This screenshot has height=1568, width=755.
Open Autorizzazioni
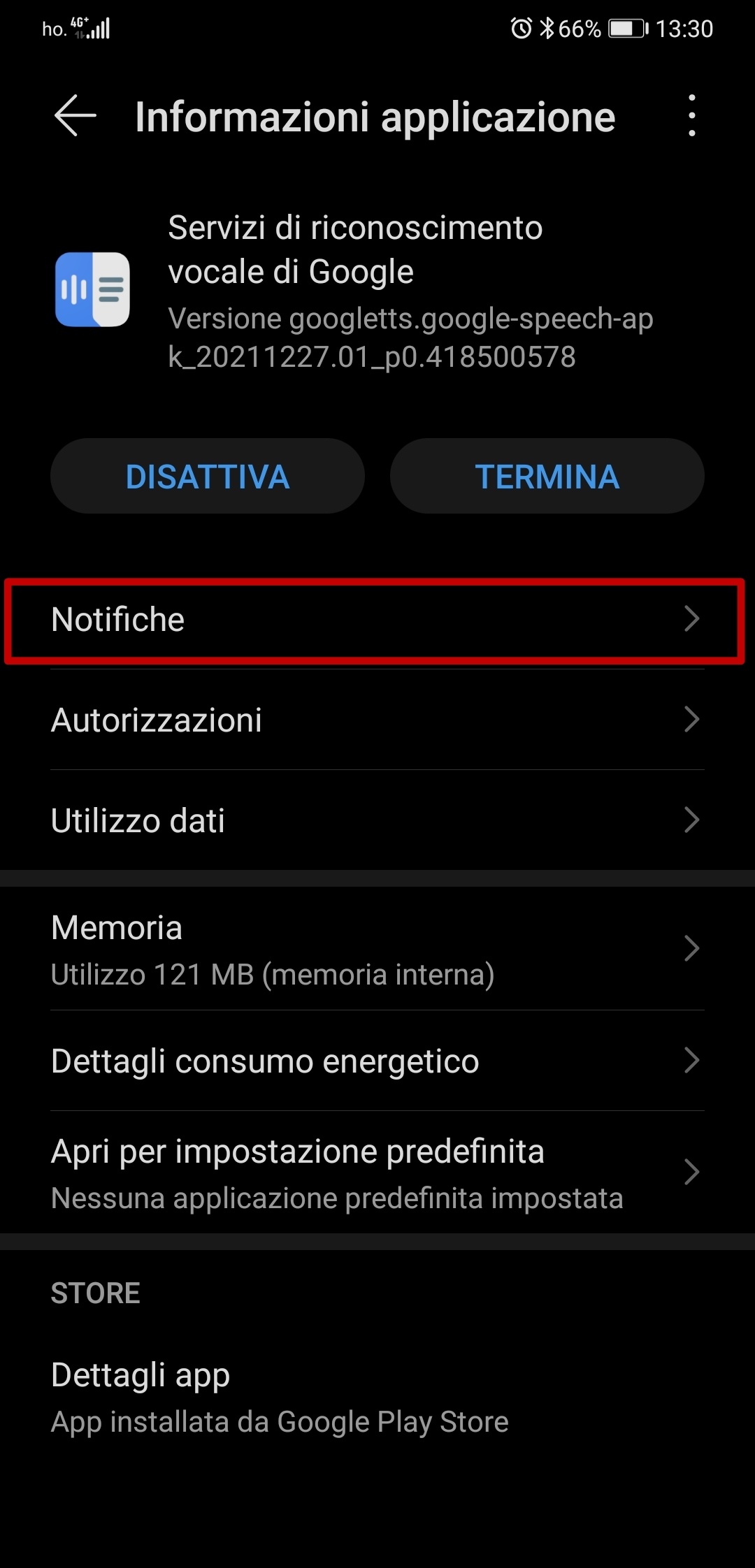tap(377, 720)
